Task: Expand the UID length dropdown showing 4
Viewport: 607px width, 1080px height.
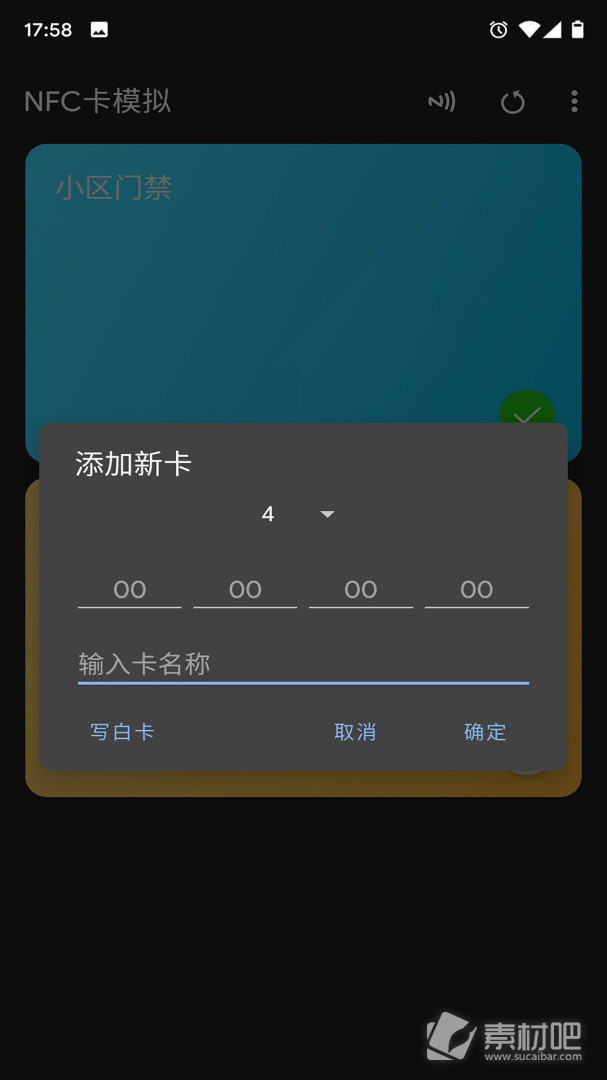Action: coord(298,514)
